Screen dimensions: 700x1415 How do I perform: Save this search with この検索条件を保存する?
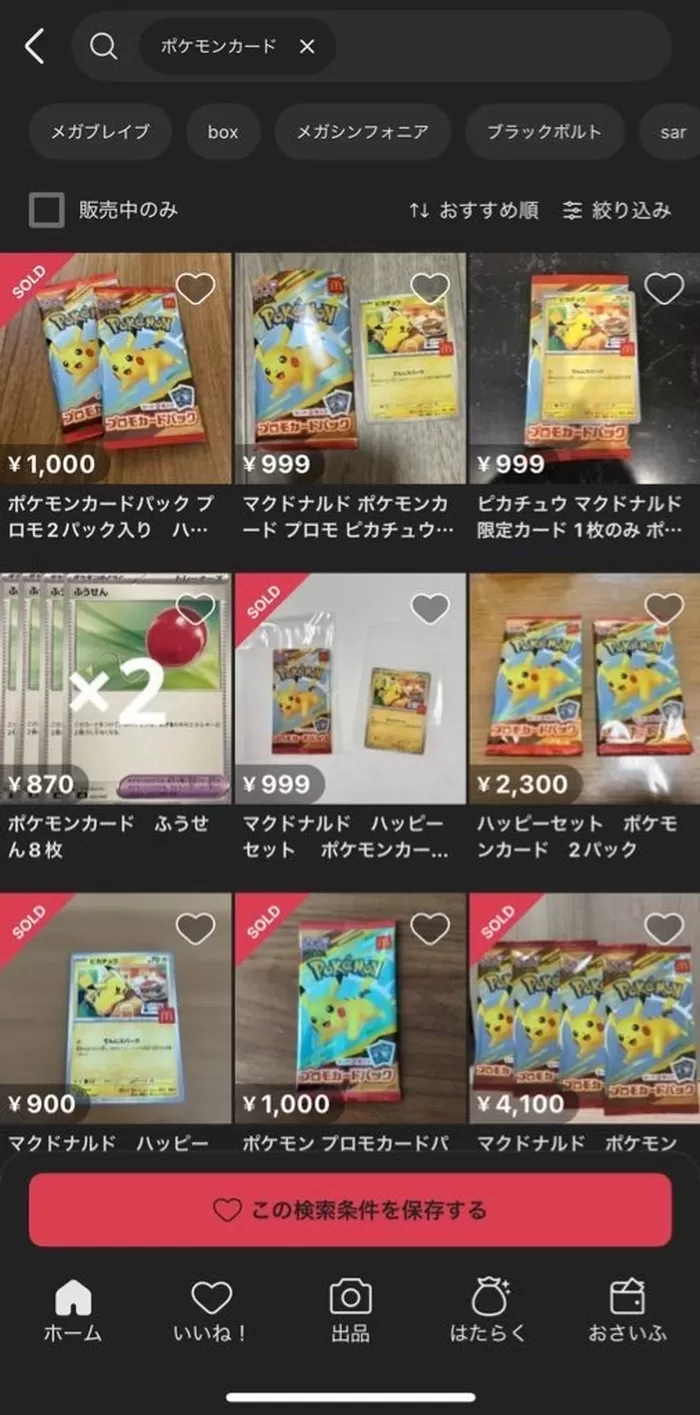(350, 1210)
